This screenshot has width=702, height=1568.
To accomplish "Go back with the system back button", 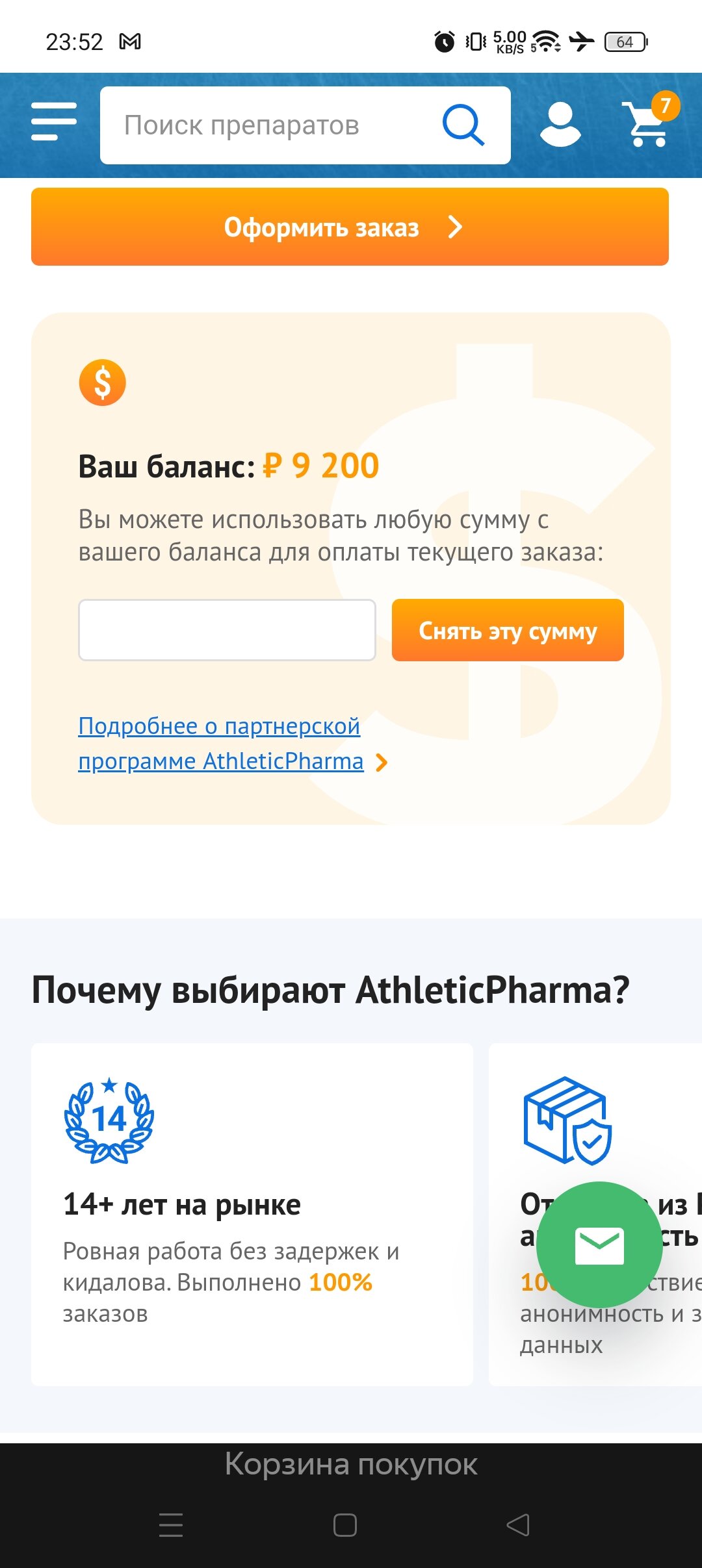I will tap(518, 1524).
